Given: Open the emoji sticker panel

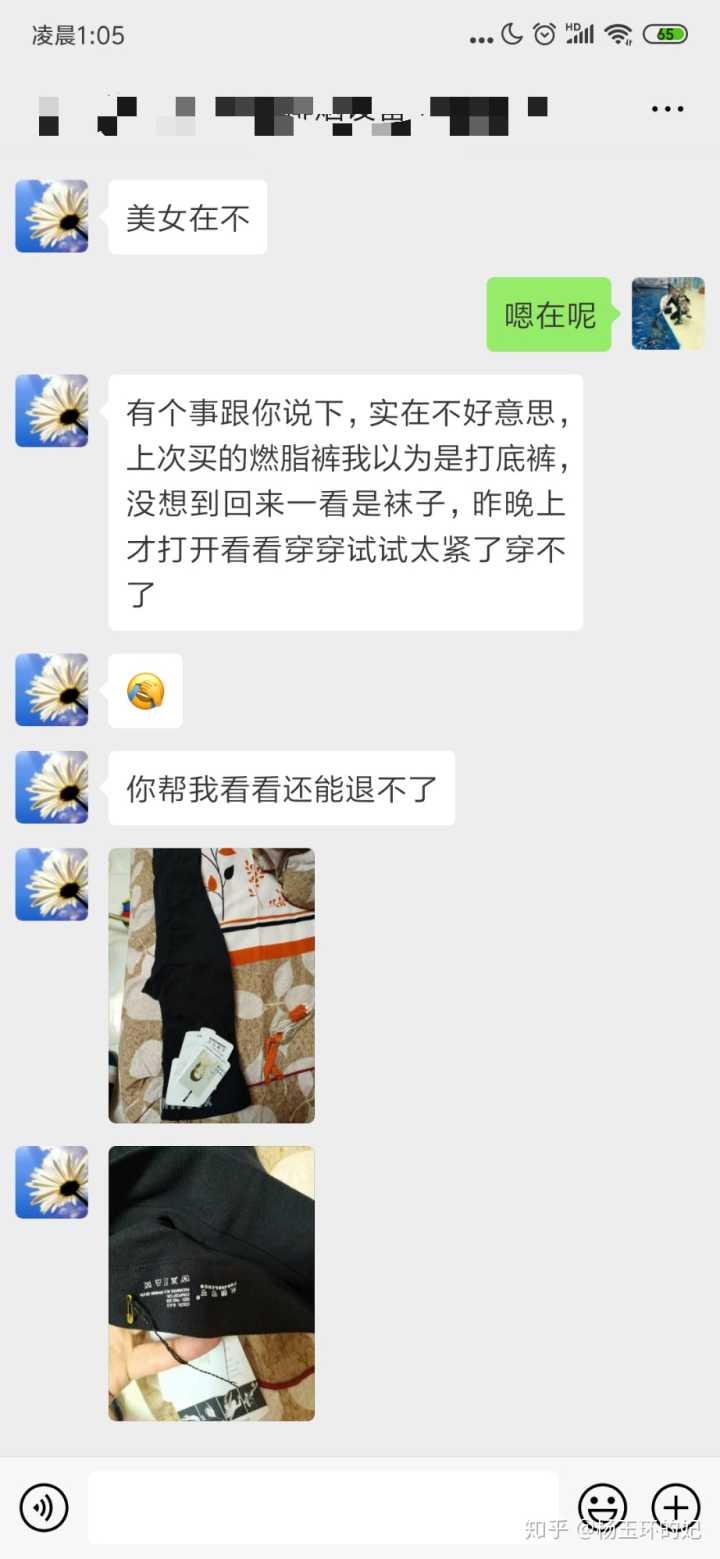Looking at the screenshot, I should [x=602, y=1507].
